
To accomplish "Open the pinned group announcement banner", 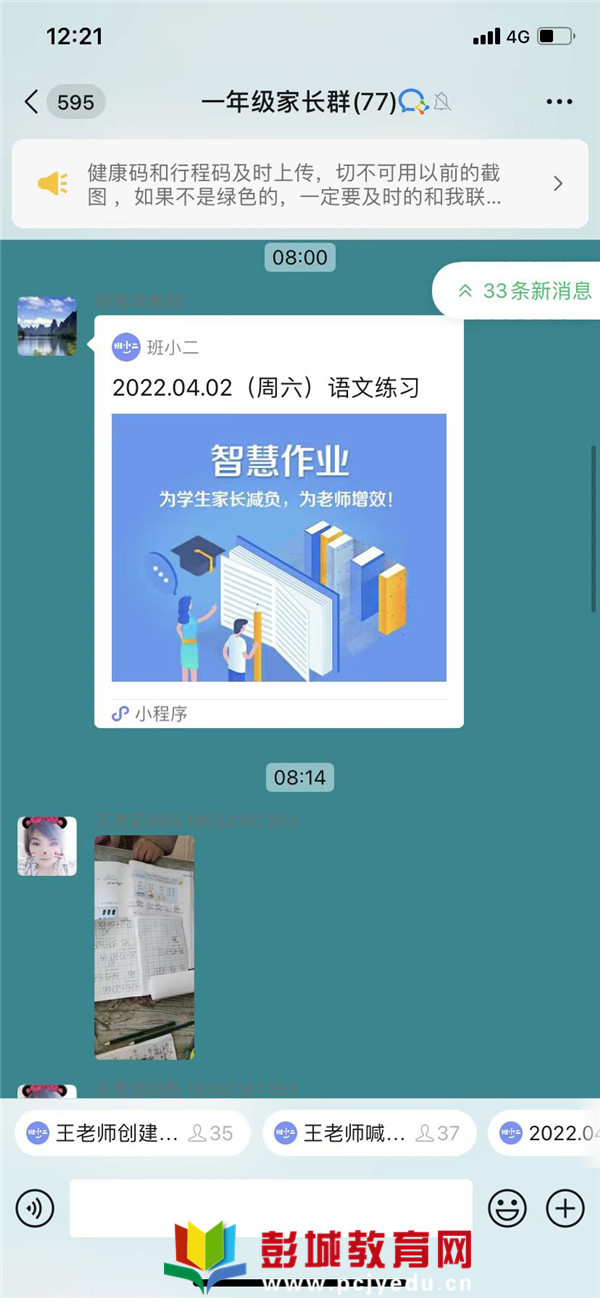I will click(299, 184).
